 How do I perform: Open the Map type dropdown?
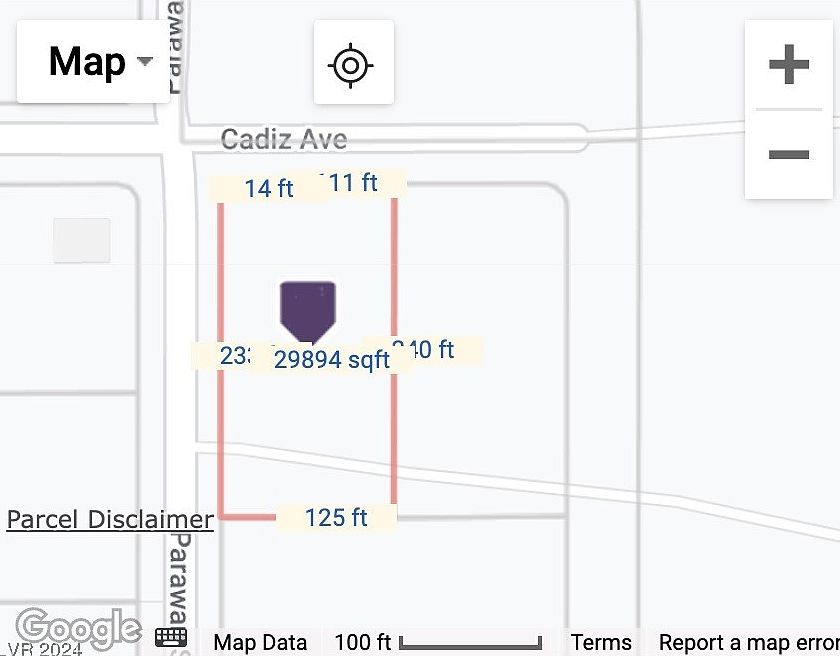coord(93,62)
